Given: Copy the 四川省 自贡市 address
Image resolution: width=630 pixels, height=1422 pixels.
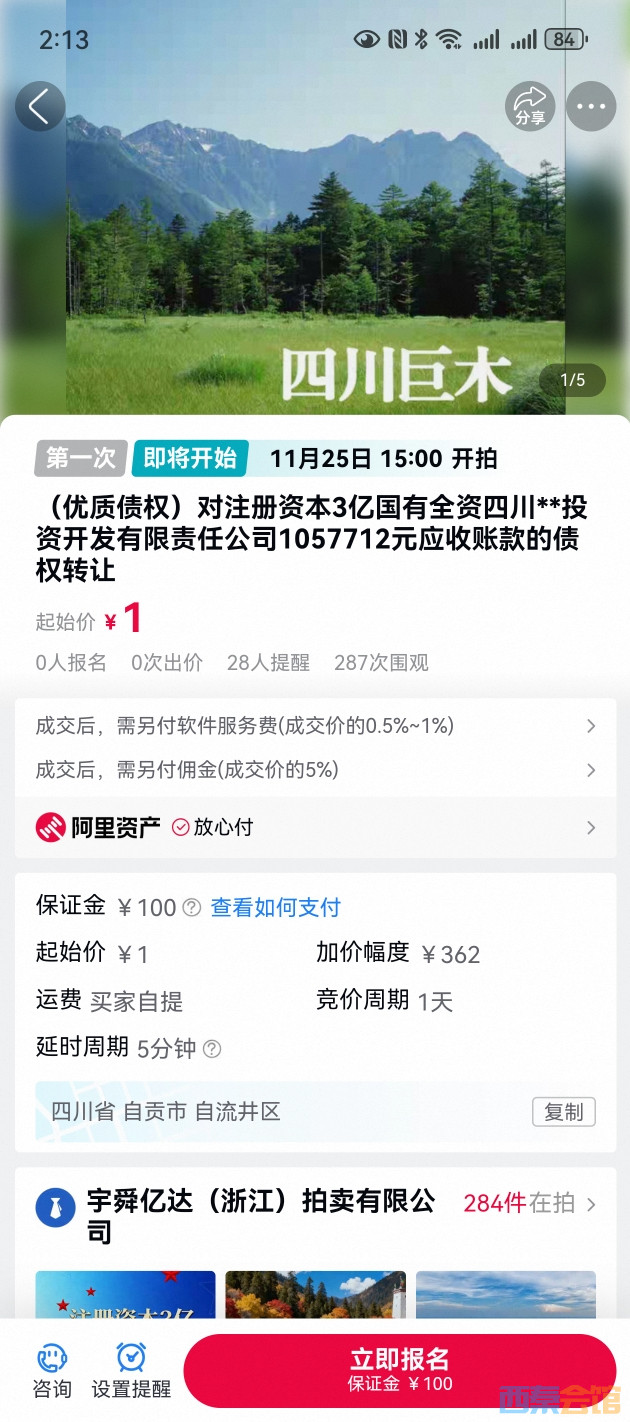Looking at the screenshot, I should (563, 1112).
